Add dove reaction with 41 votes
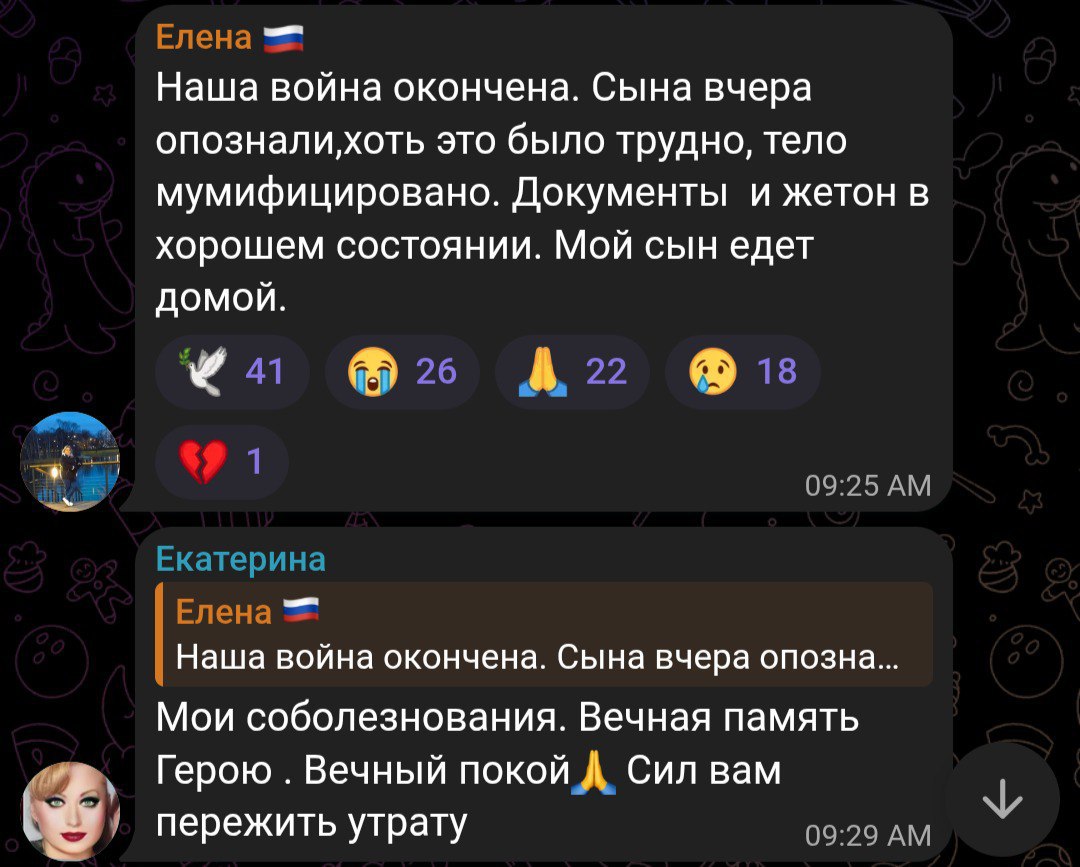1080x867 pixels. (233, 372)
